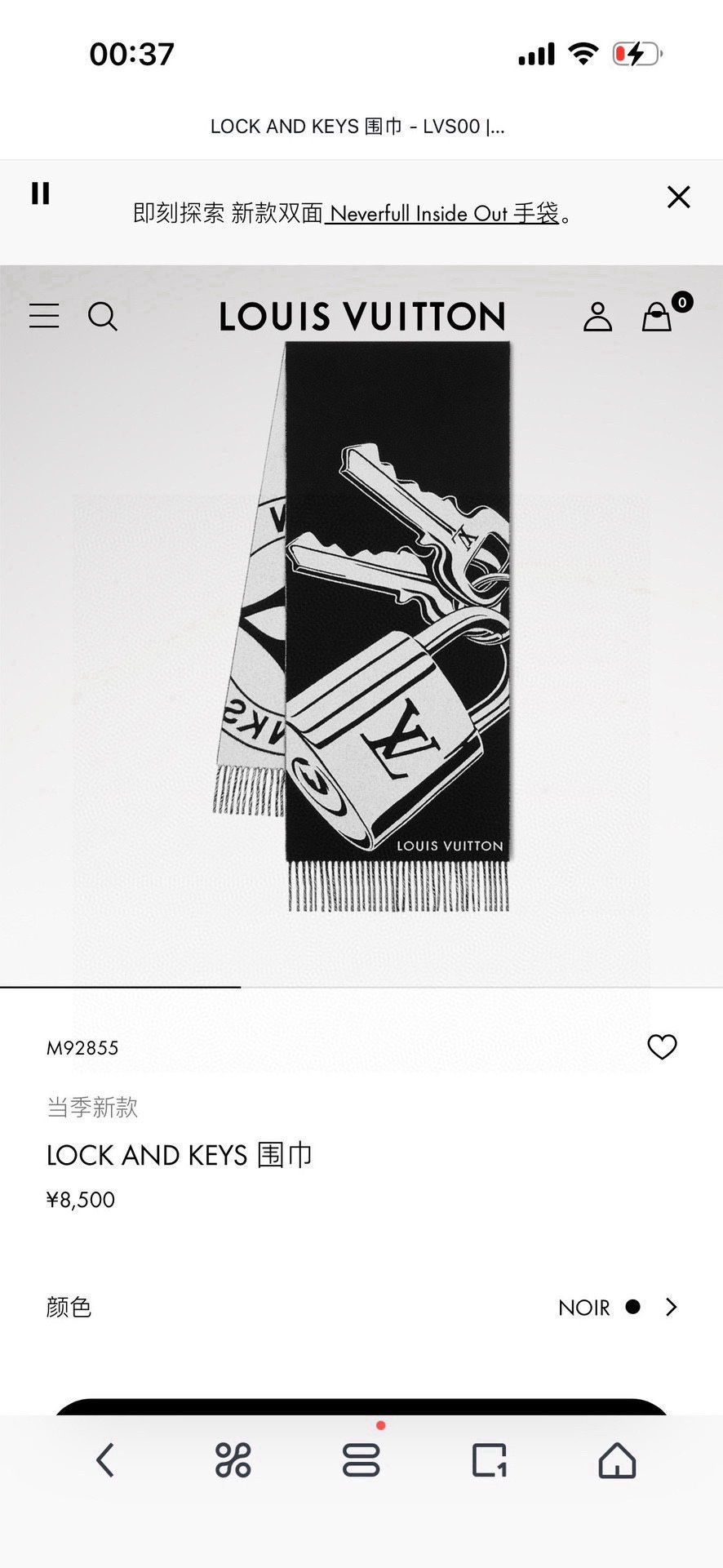Tap the four-dot apps icon
Image resolution: width=723 pixels, height=1568 pixels.
[233, 1460]
